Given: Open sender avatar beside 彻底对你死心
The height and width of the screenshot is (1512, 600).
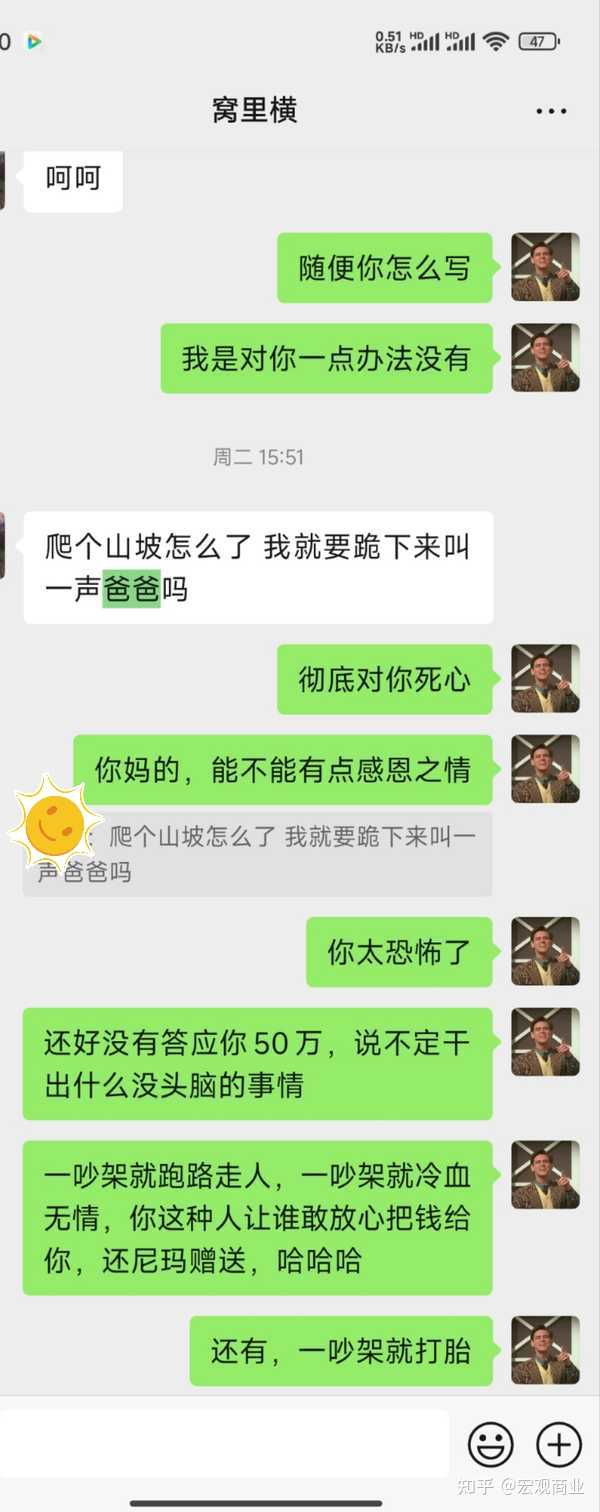Looking at the screenshot, I should 545,679.
